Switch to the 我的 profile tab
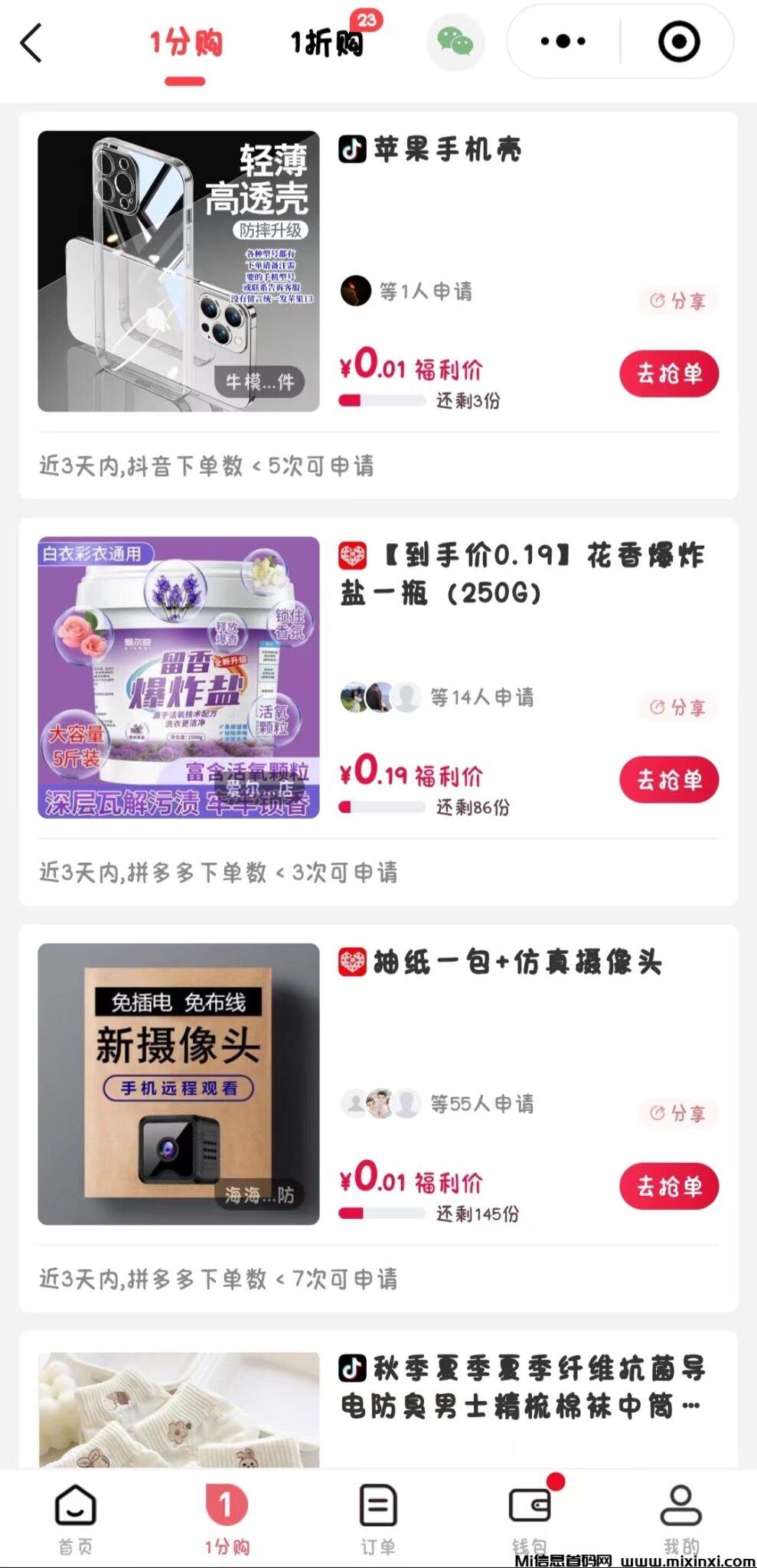Image resolution: width=757 pixels, height=1568 pixels. tap(680, 1518)
